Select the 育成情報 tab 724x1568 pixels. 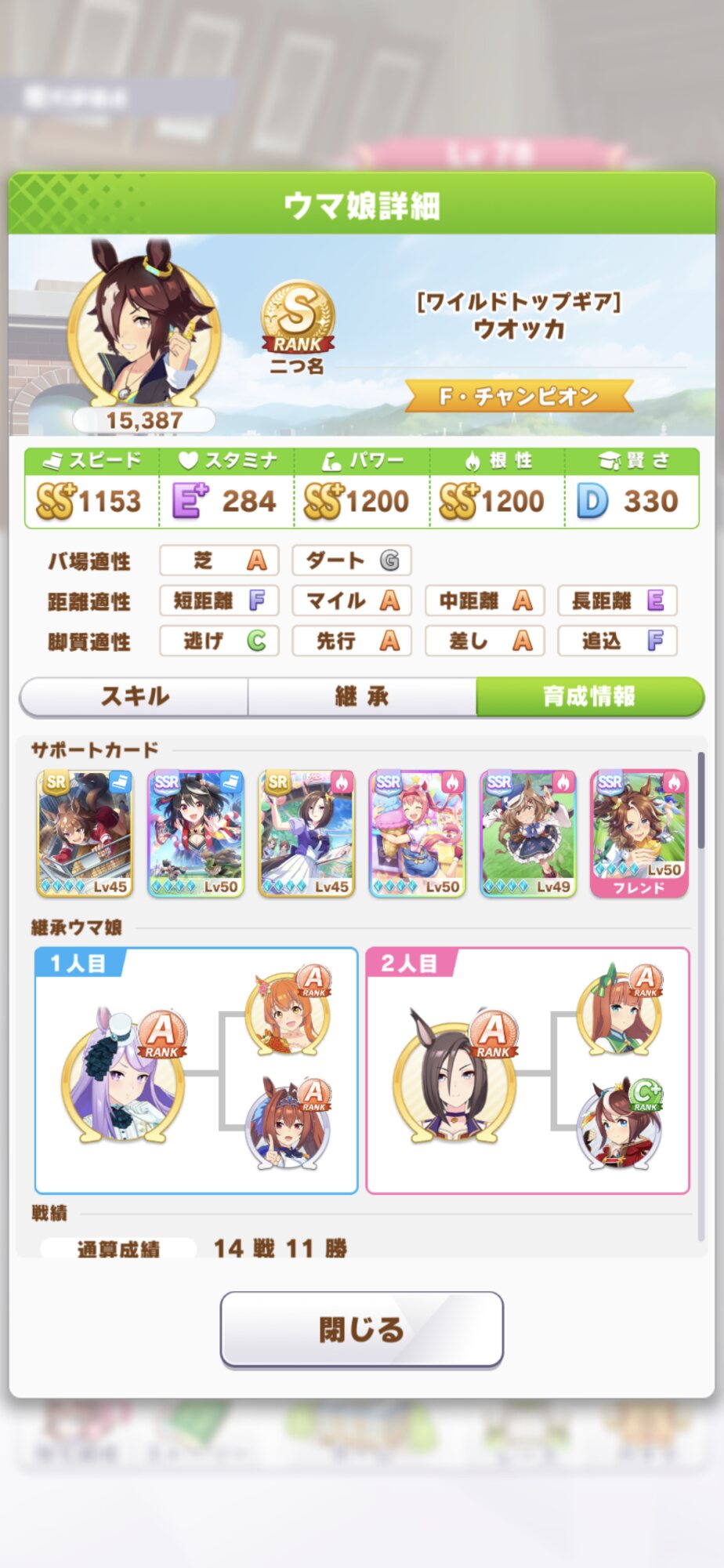pyautogui.click(x=590, y=696)
